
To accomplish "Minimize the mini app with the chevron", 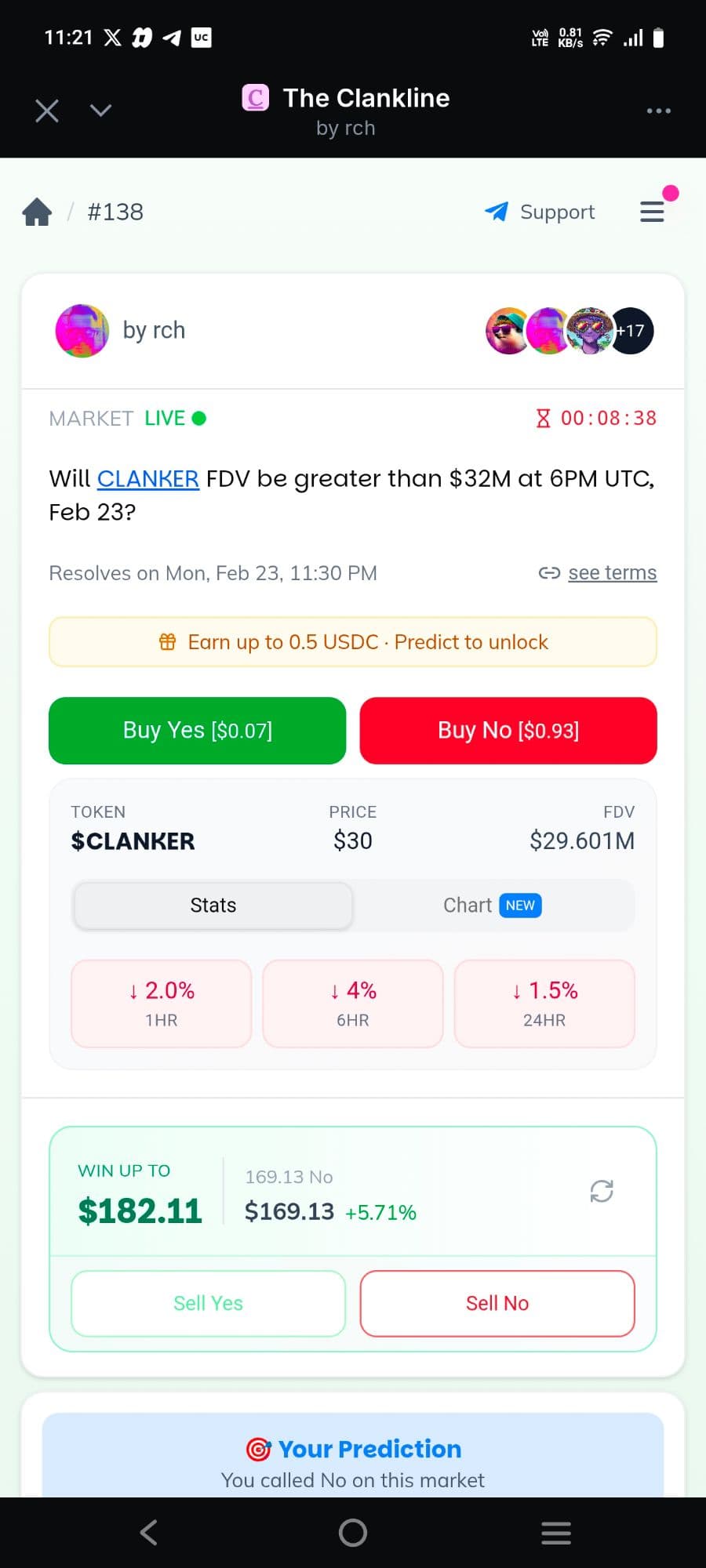I will (x=100, y=111).
